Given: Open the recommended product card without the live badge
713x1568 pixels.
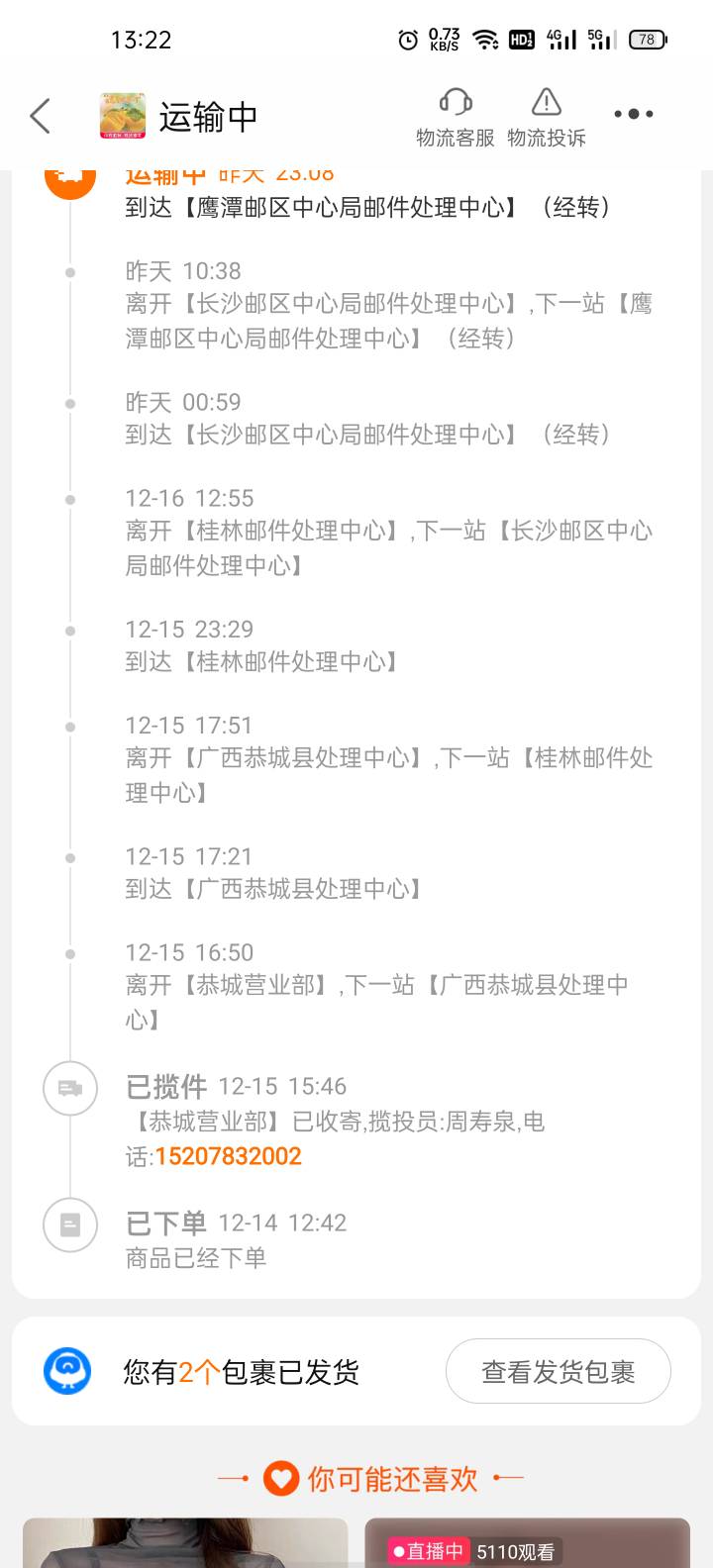Looking at the screenshot, I should 185,1544.
